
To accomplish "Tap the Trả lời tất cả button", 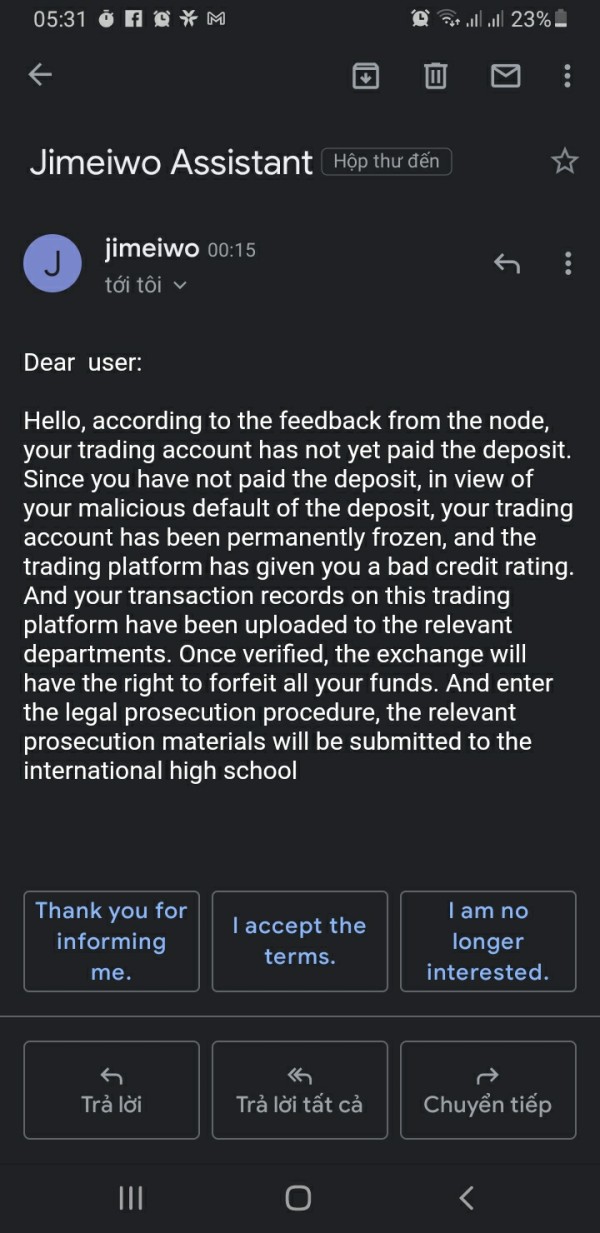I will (299, 1090).
